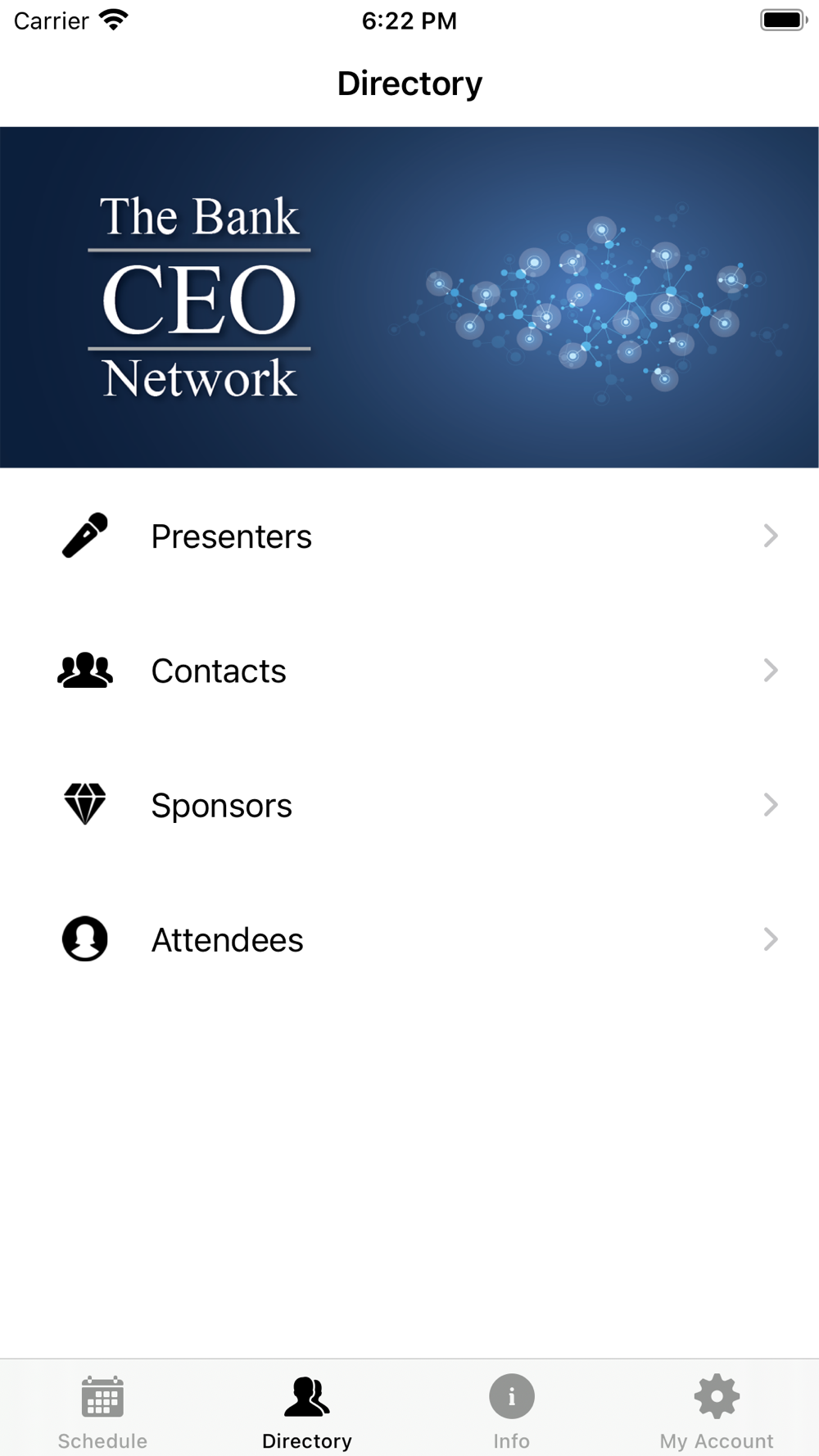Open the Contacts row

pyautogui.click(x=409, y=671)
